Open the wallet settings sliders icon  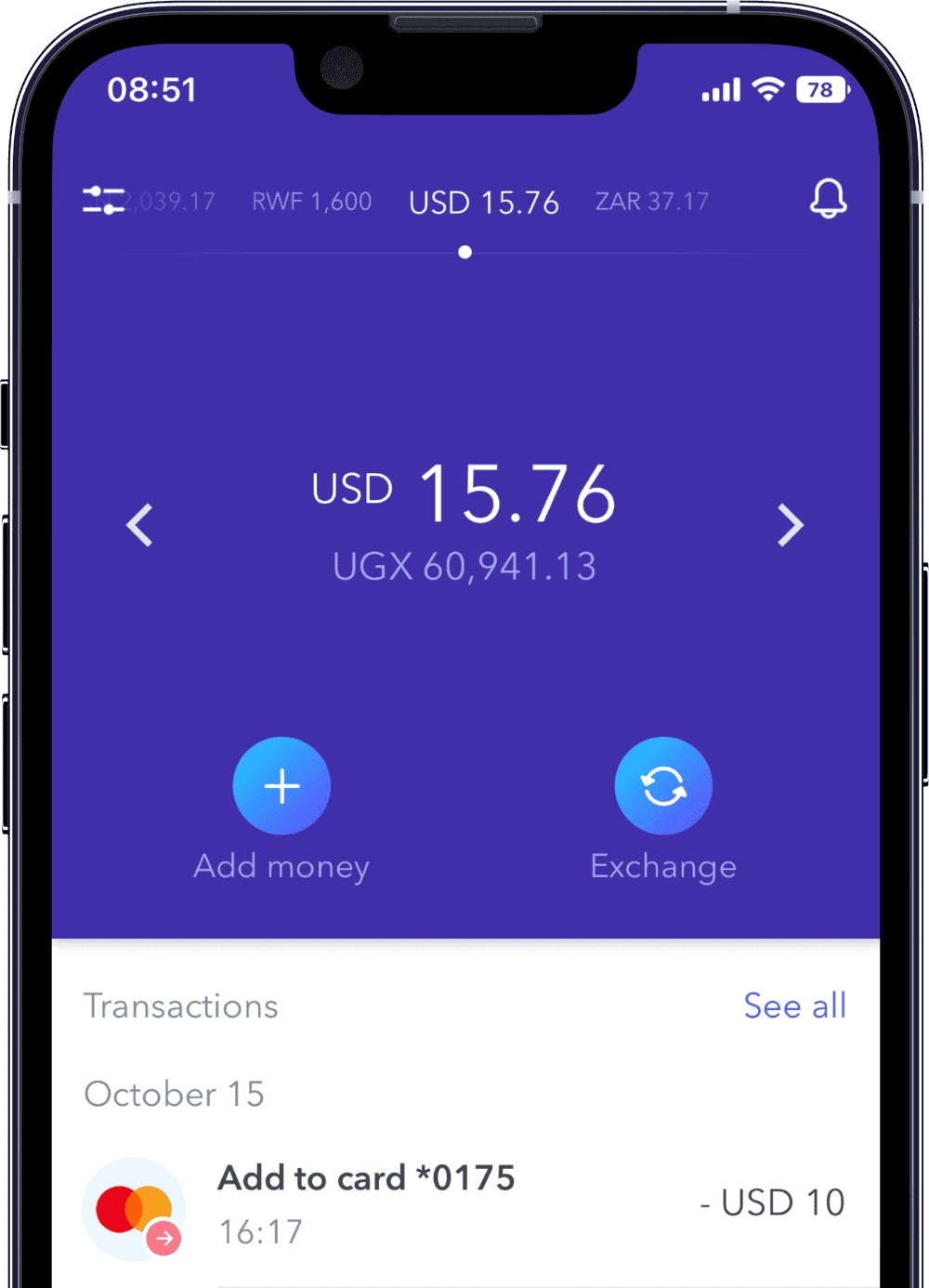tap(103, 200)
